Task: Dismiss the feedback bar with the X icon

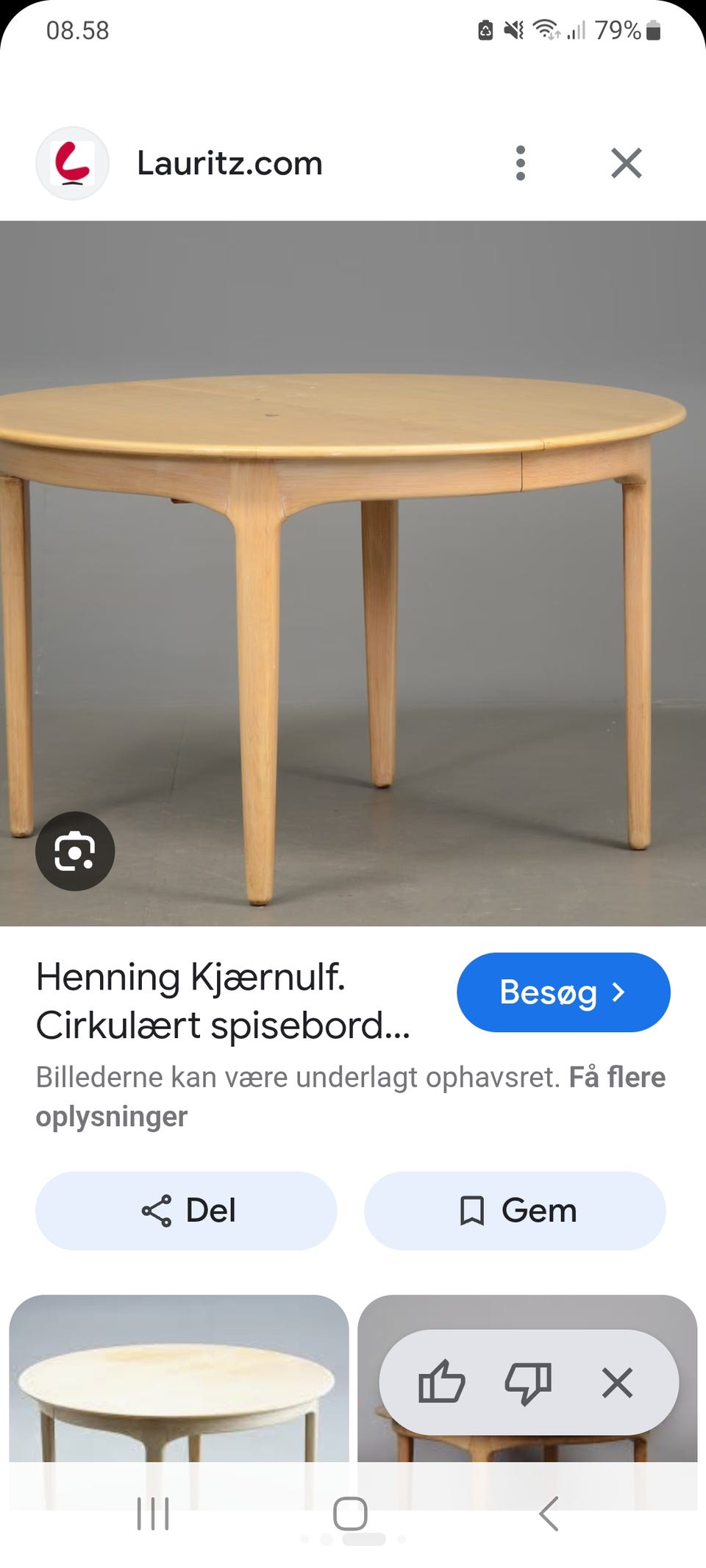Action: [618, 1382]
